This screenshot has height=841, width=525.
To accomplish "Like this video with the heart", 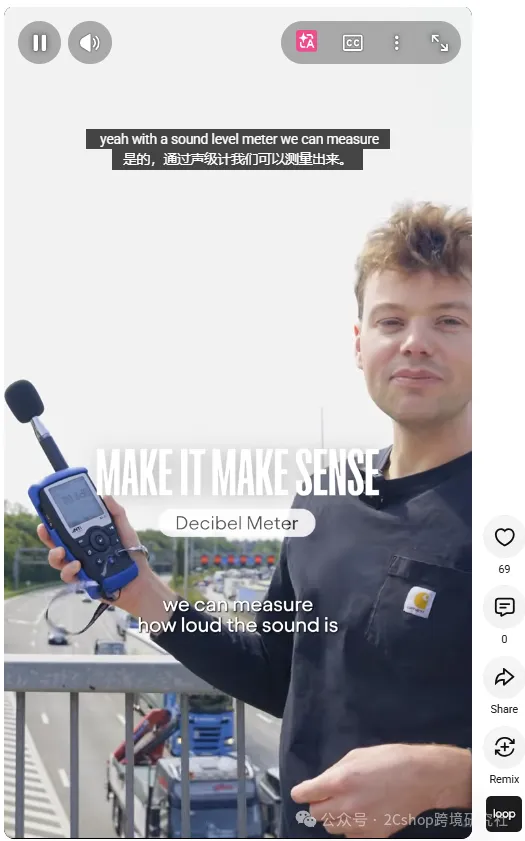I will pyautogui.click(x=504, y=537).
